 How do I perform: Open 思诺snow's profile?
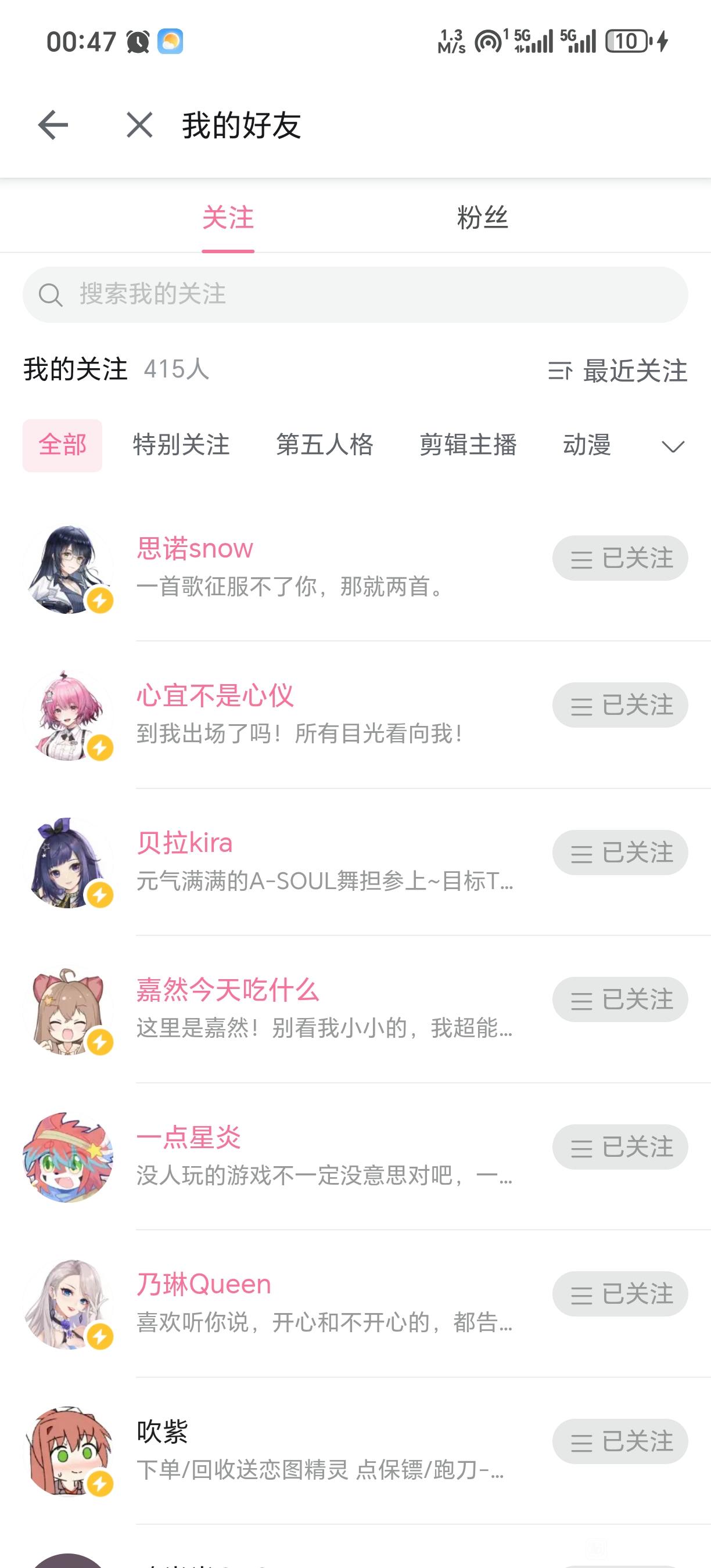tap(195, 548)
